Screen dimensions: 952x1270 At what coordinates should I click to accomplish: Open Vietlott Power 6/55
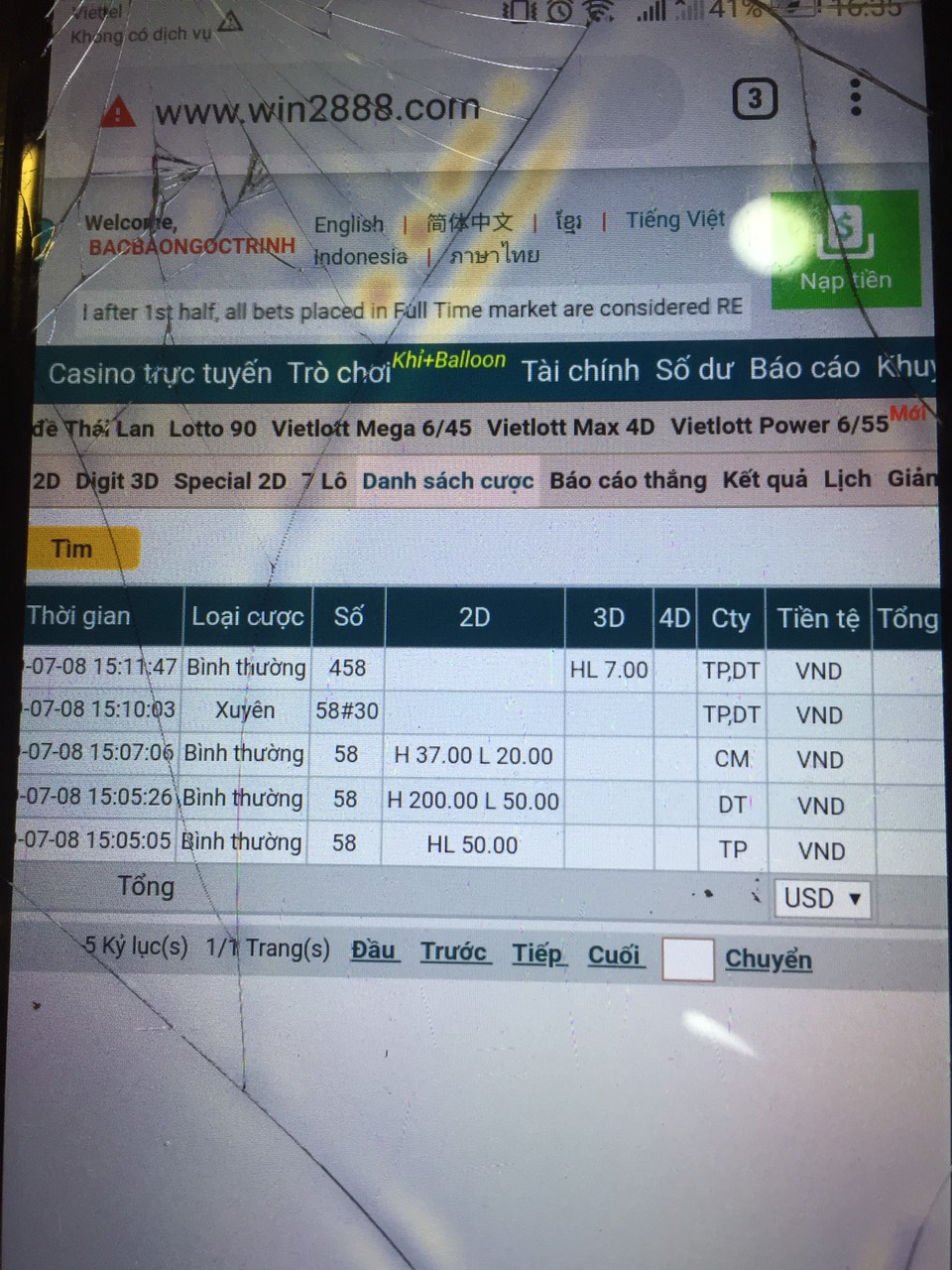click(x=778, y=426)
